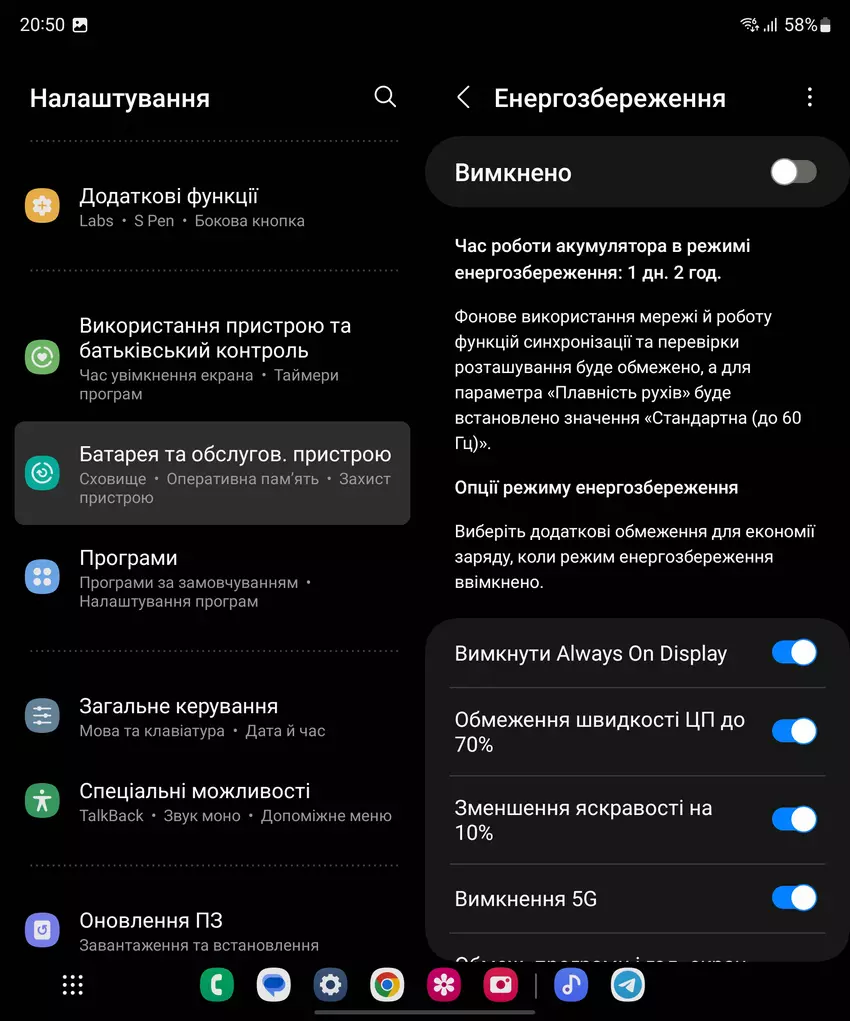
Task: Open Програми settings
Action: click(212, 578)
